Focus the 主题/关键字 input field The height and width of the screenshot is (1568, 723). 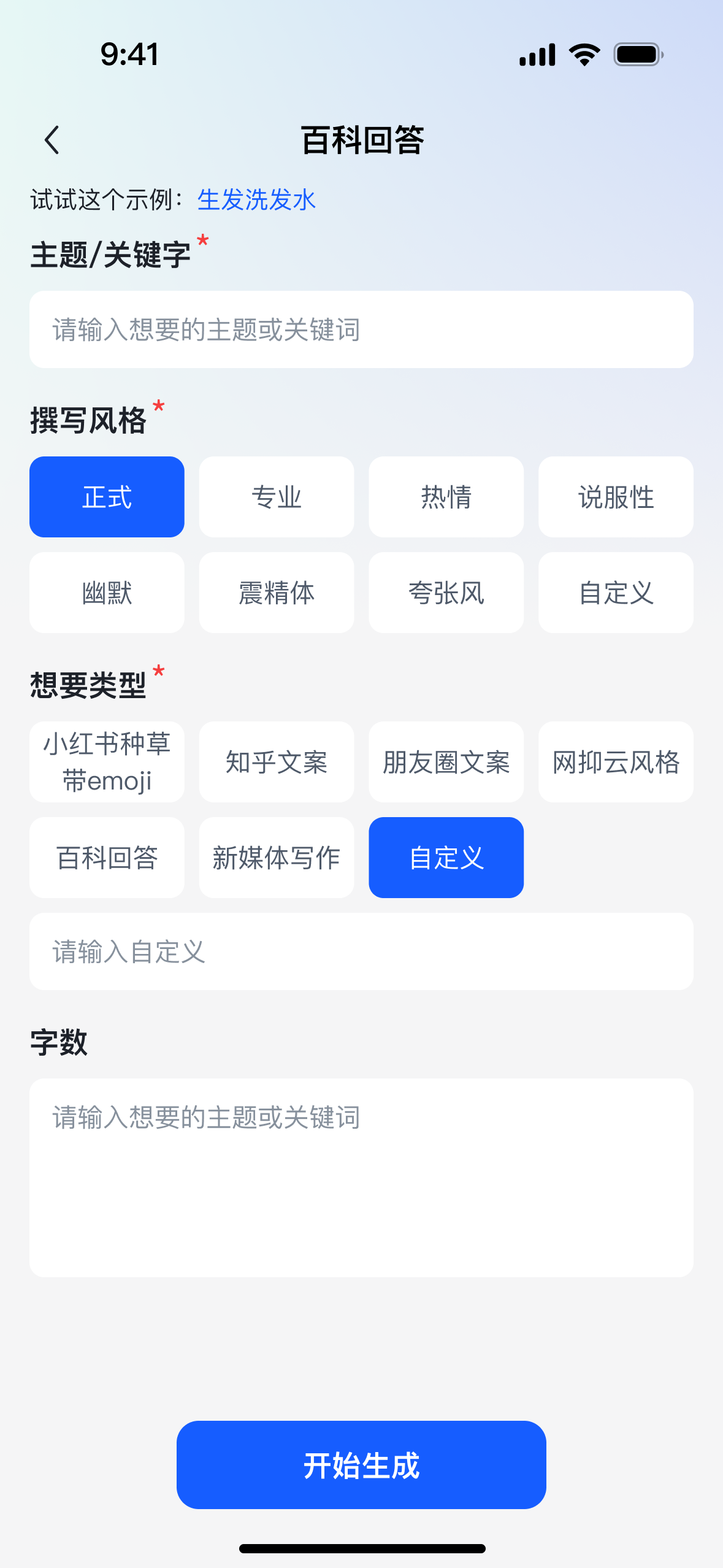tap(361, 329)
